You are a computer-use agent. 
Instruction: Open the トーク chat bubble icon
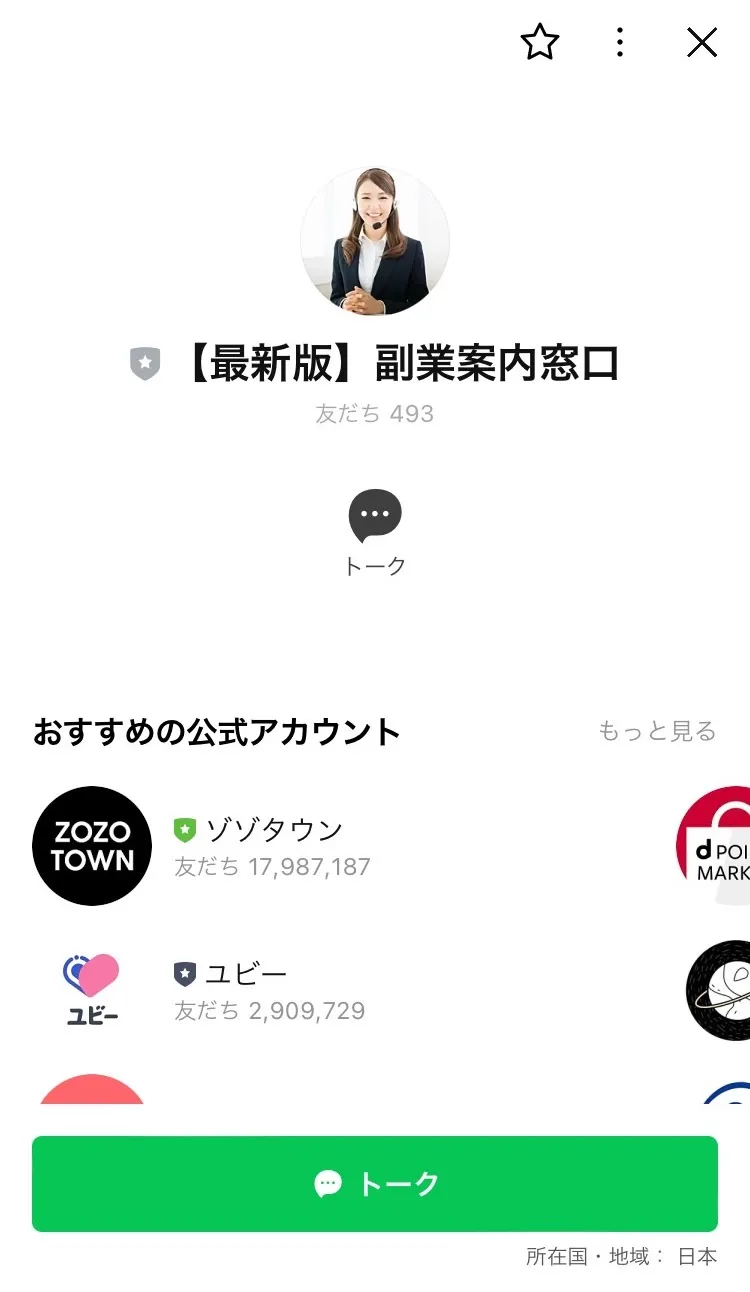click(375, 513)
